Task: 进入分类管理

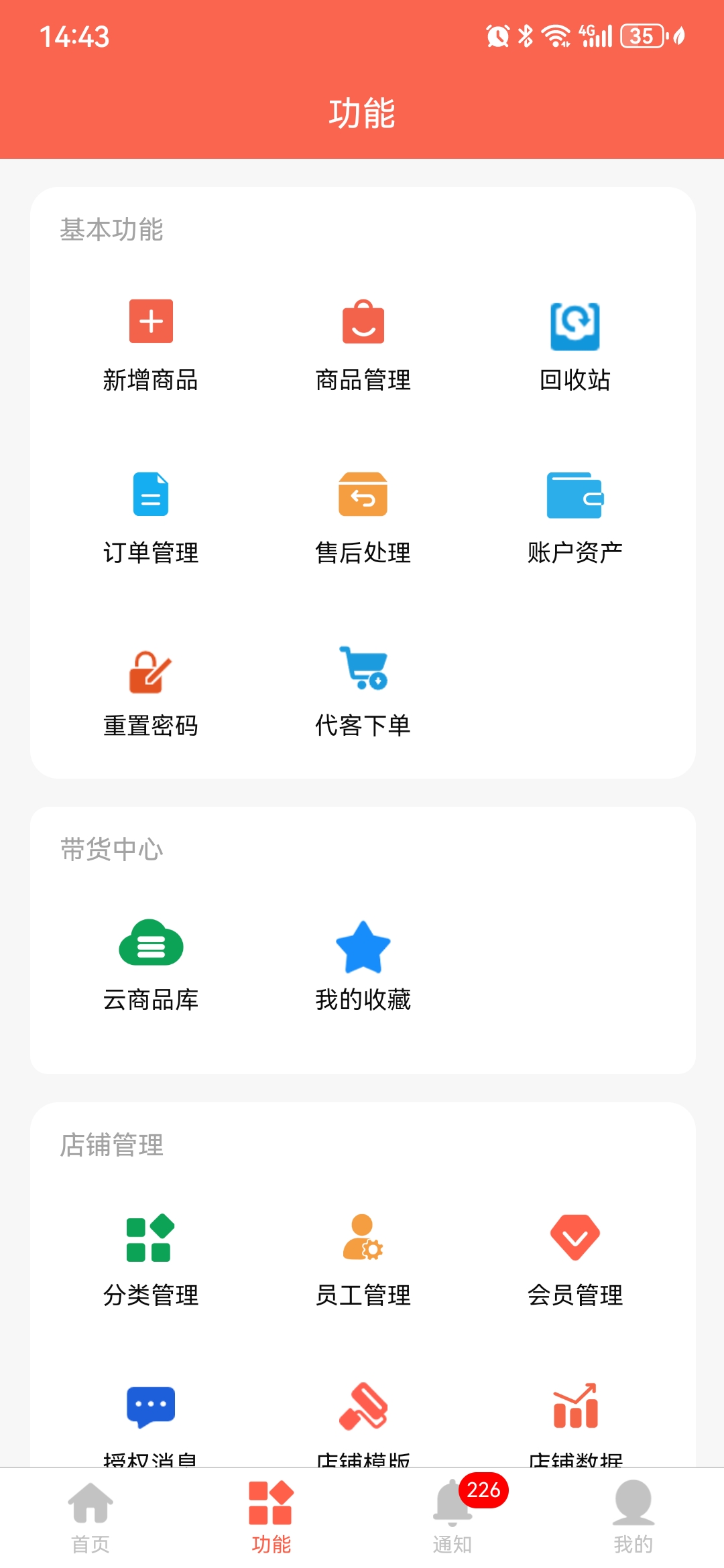Action: click(151, 1256)
